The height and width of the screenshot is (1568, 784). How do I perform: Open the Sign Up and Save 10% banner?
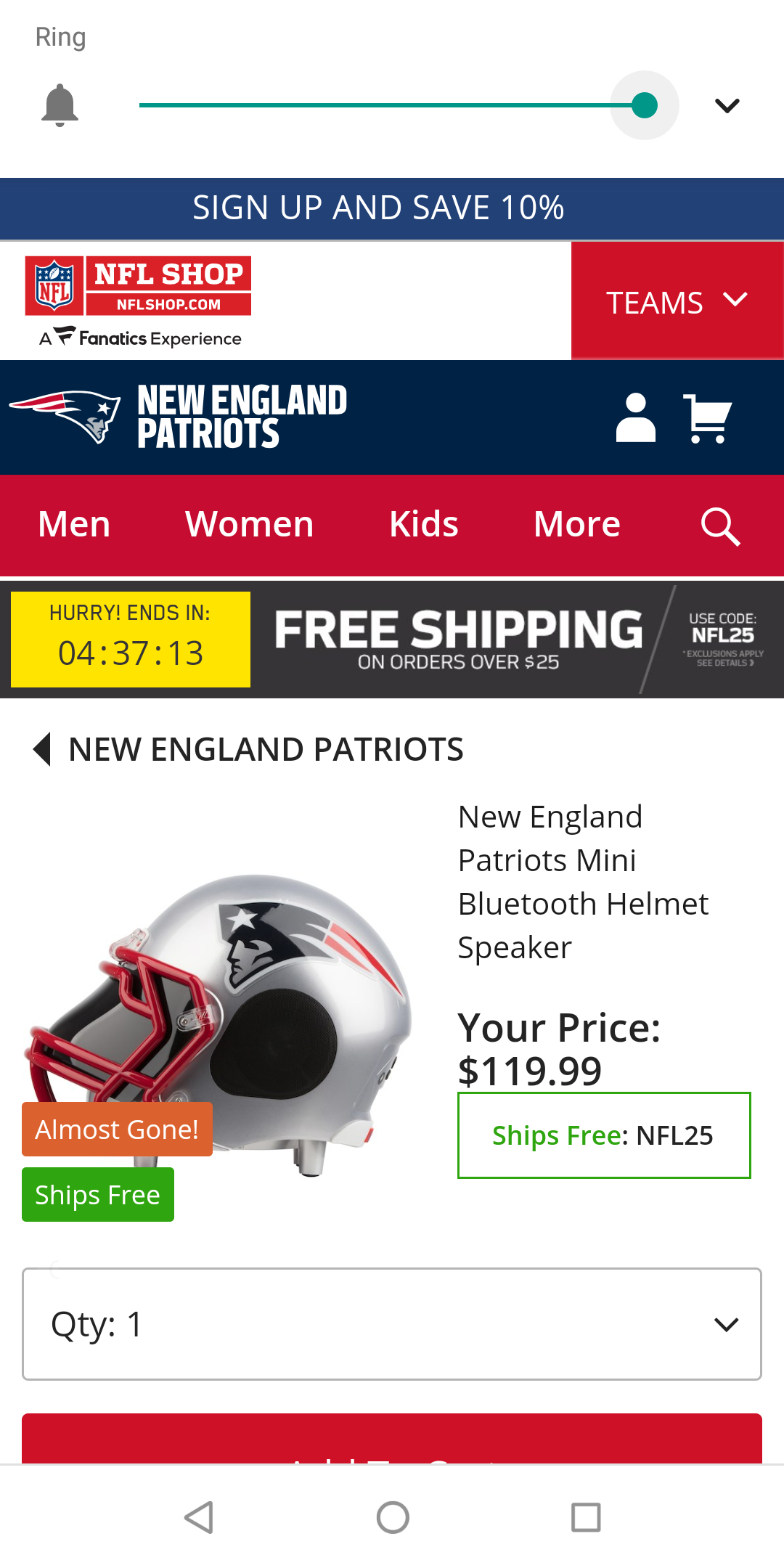click(392, 208)
